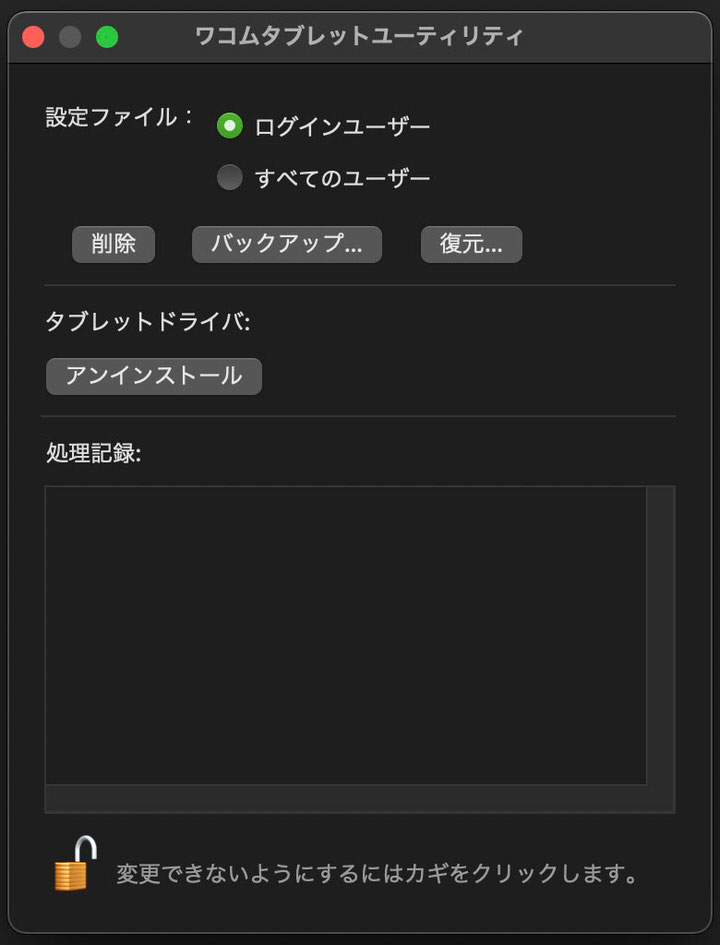Close the window with the red button

coord(33,37)
